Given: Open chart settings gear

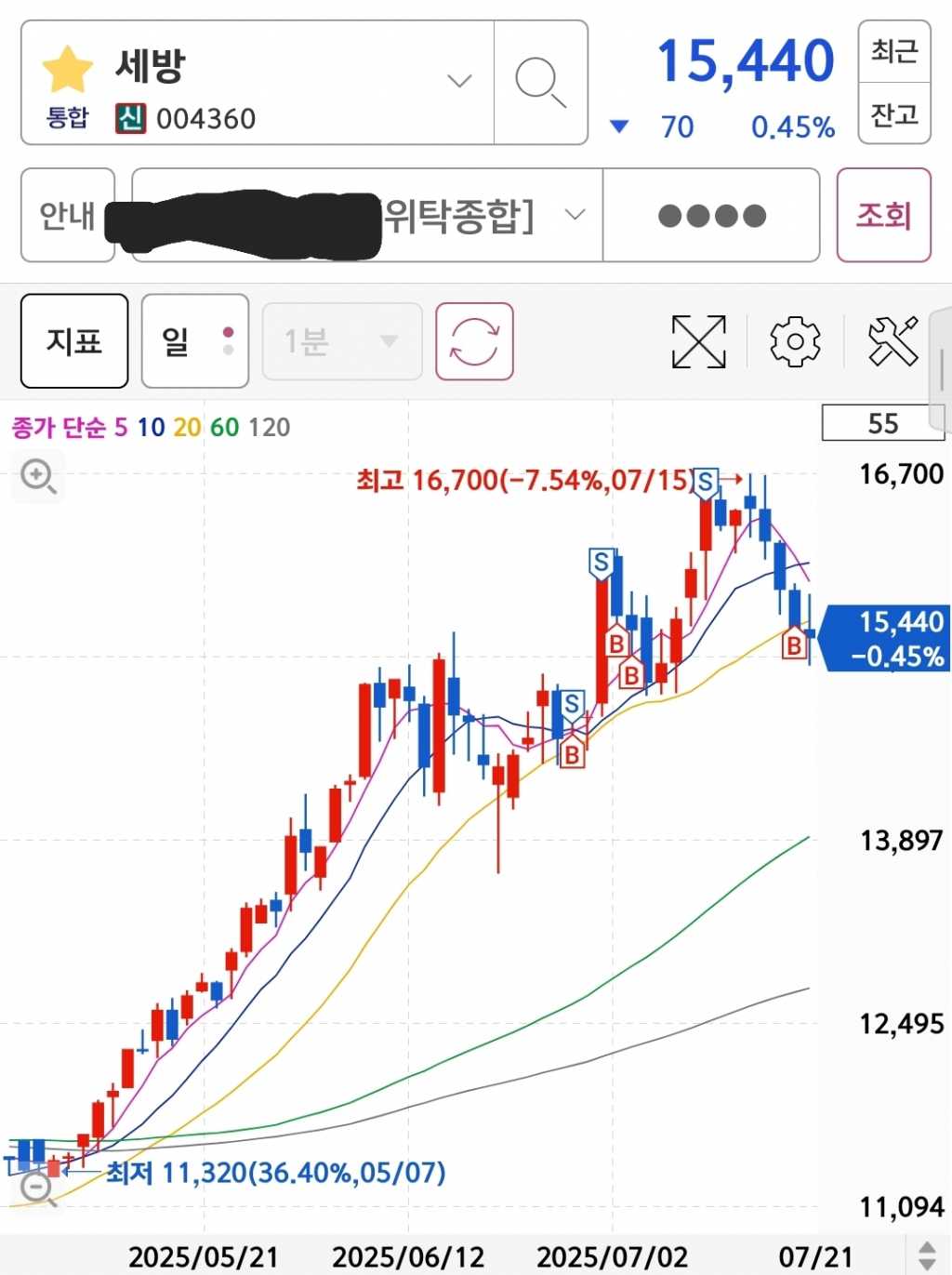Looking at the screenshot, I should point(795,341).
